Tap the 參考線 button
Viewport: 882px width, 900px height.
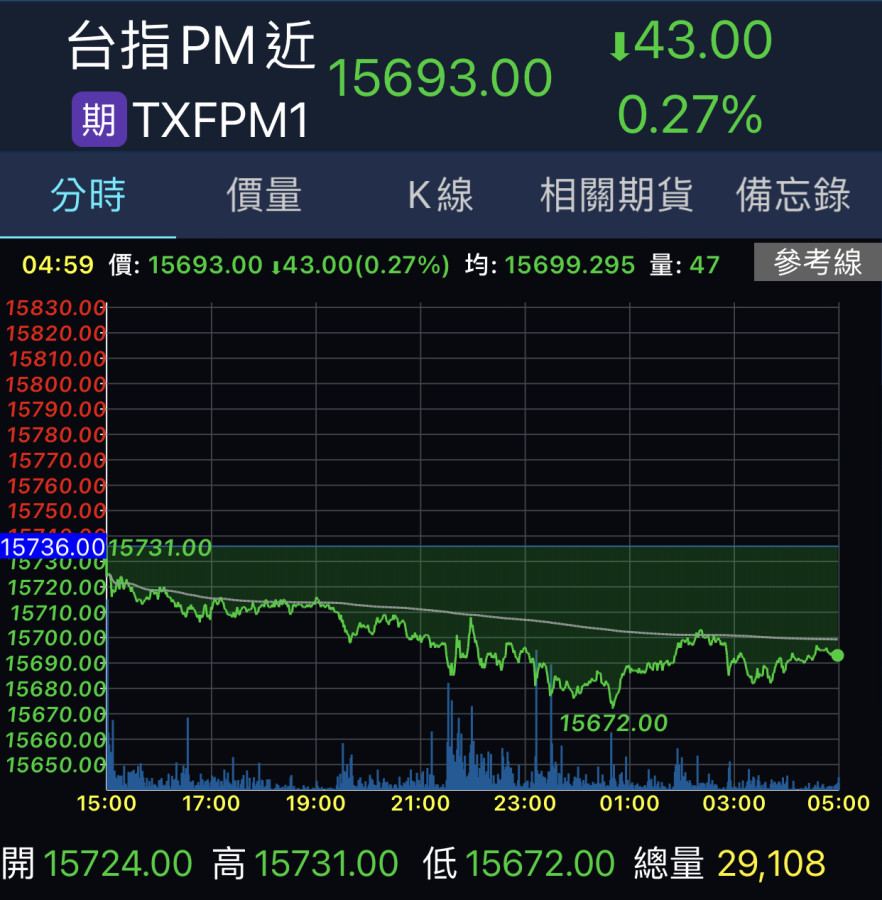(818, 263)
